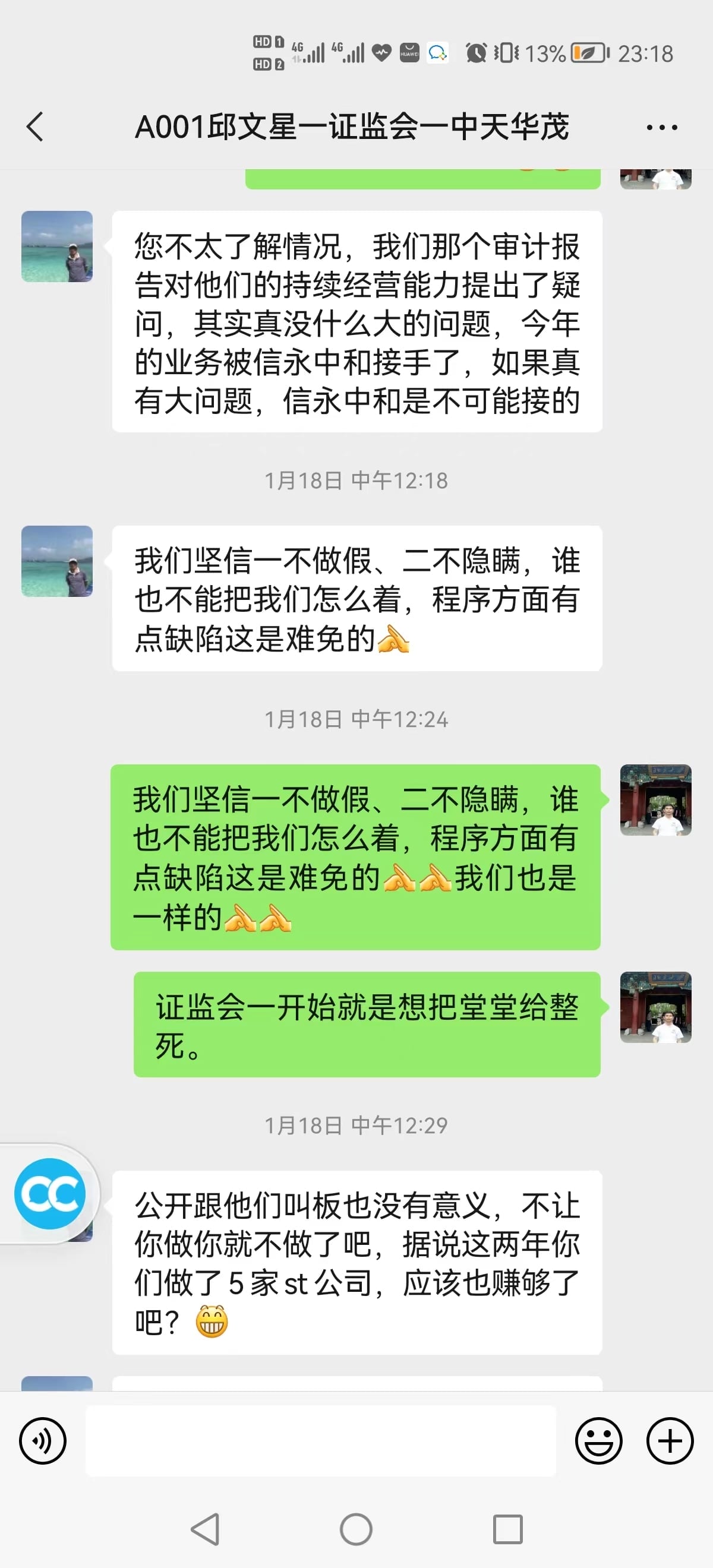Go back from the chat
The height and width of the screenshot is (1568, 713).
click(x=35, y=127)
